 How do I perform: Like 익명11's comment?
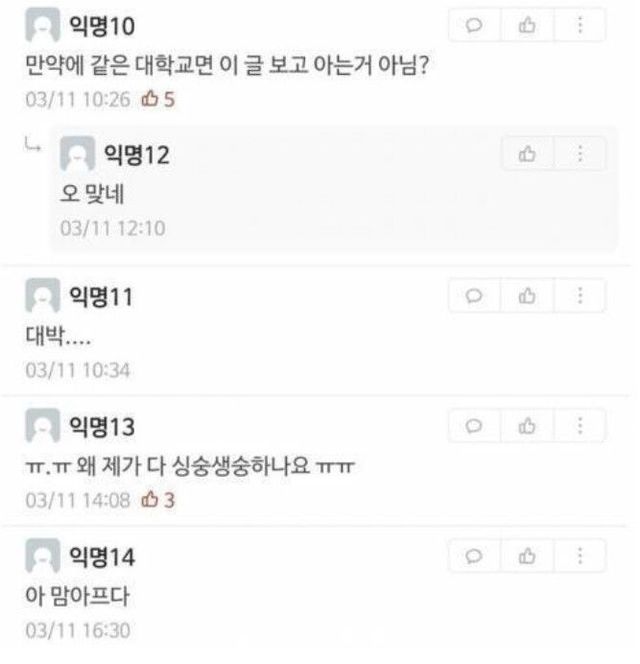tap(527, 296)
